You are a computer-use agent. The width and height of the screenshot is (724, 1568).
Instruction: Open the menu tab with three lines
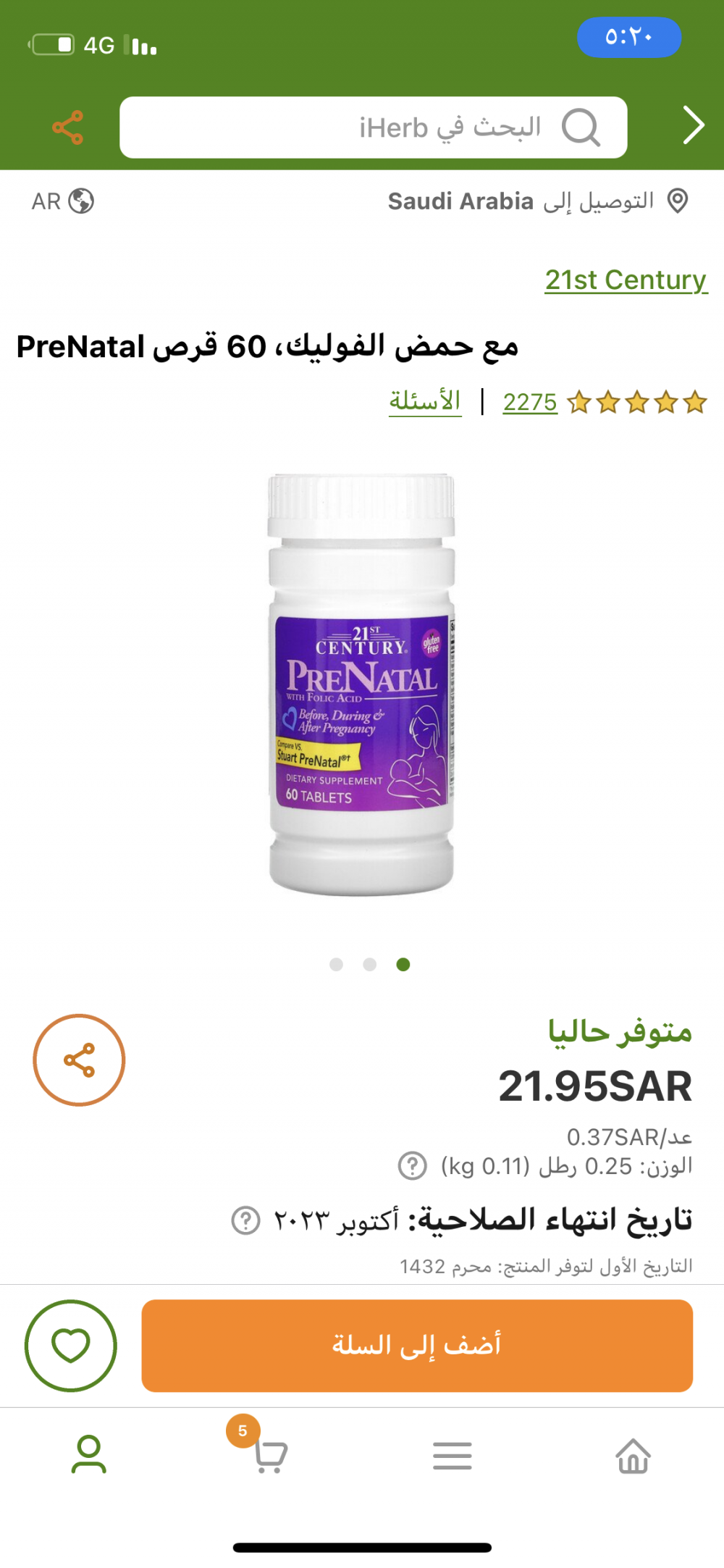click(452, 1455)
